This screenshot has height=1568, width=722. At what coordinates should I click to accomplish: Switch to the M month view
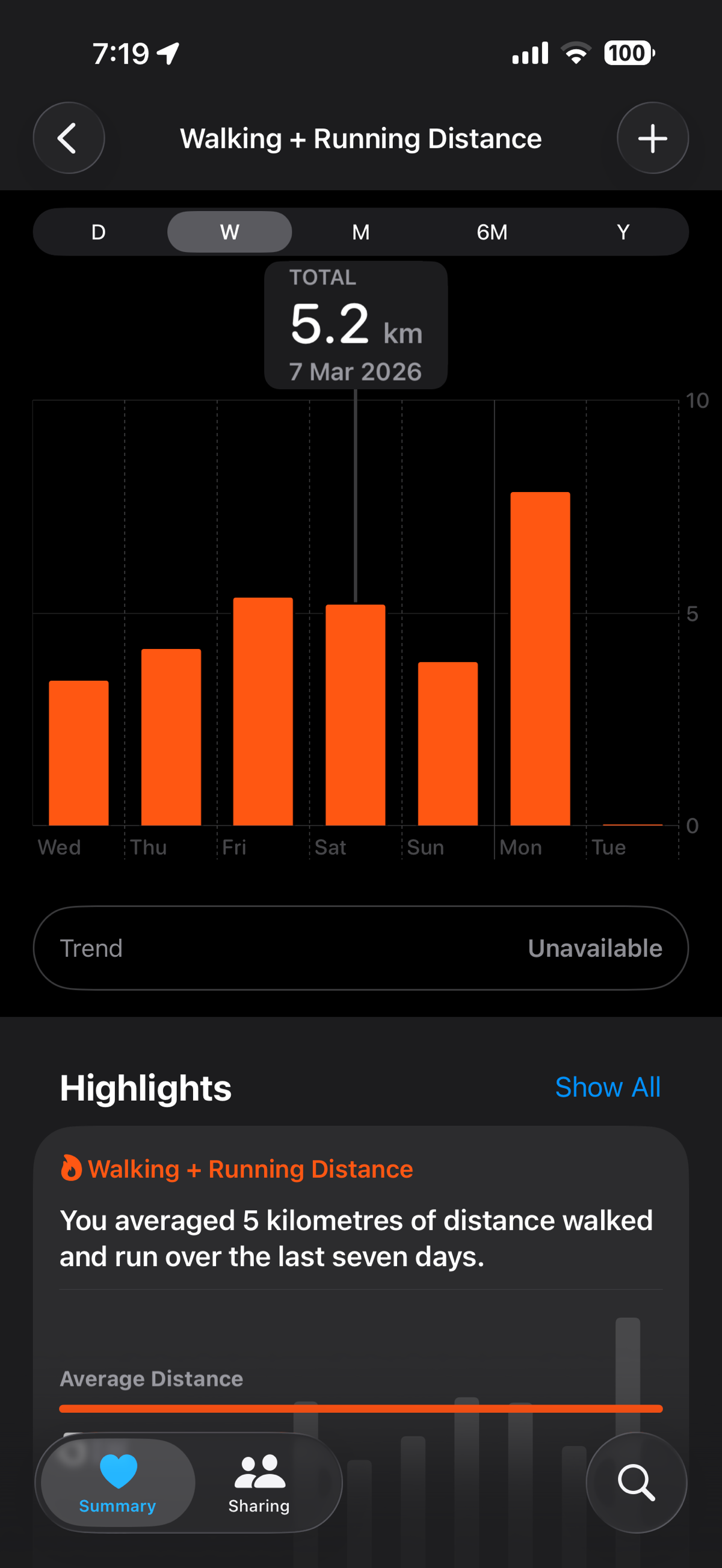[361, 232]
